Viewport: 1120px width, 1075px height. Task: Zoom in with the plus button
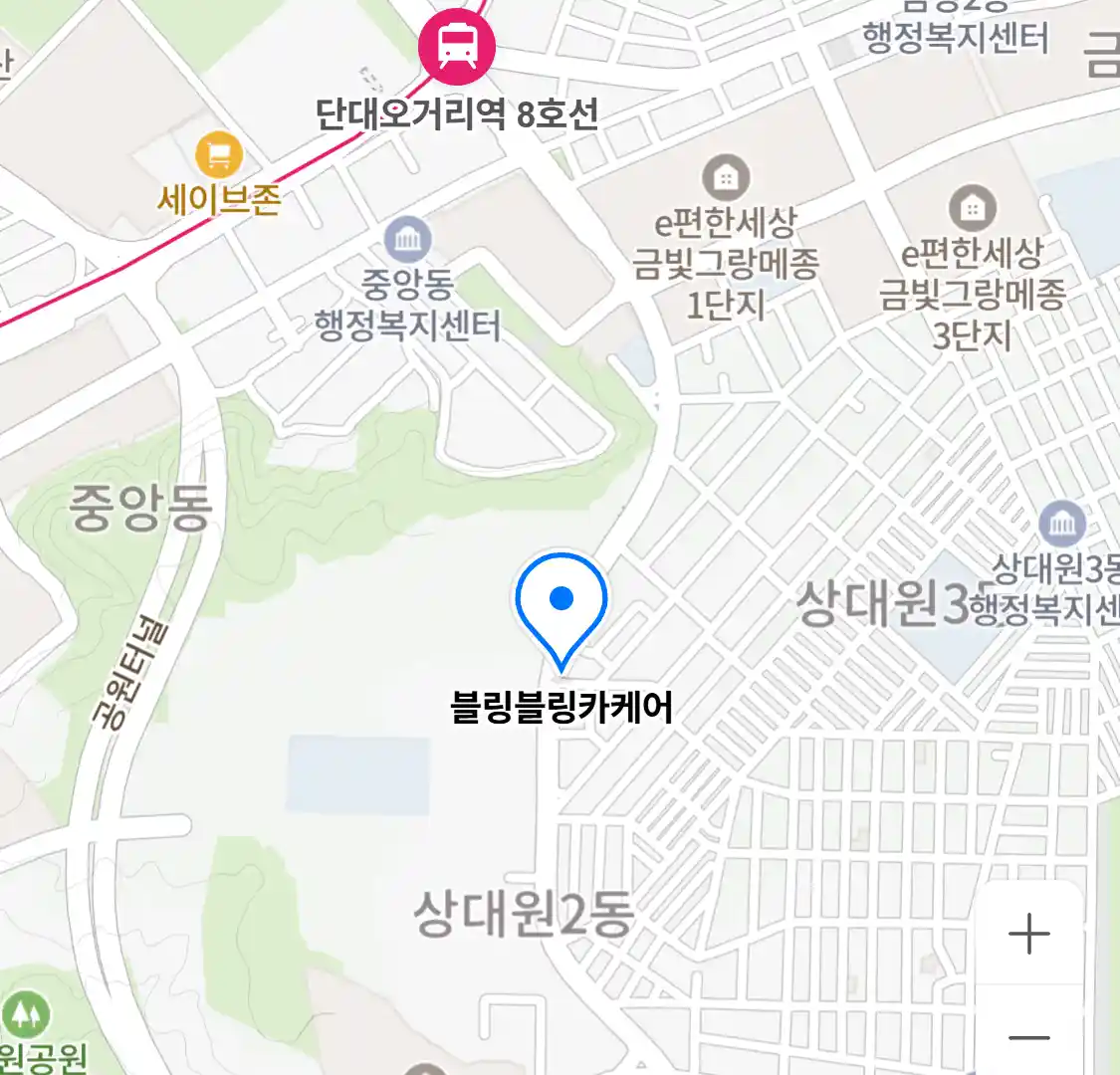[1028, 934]
